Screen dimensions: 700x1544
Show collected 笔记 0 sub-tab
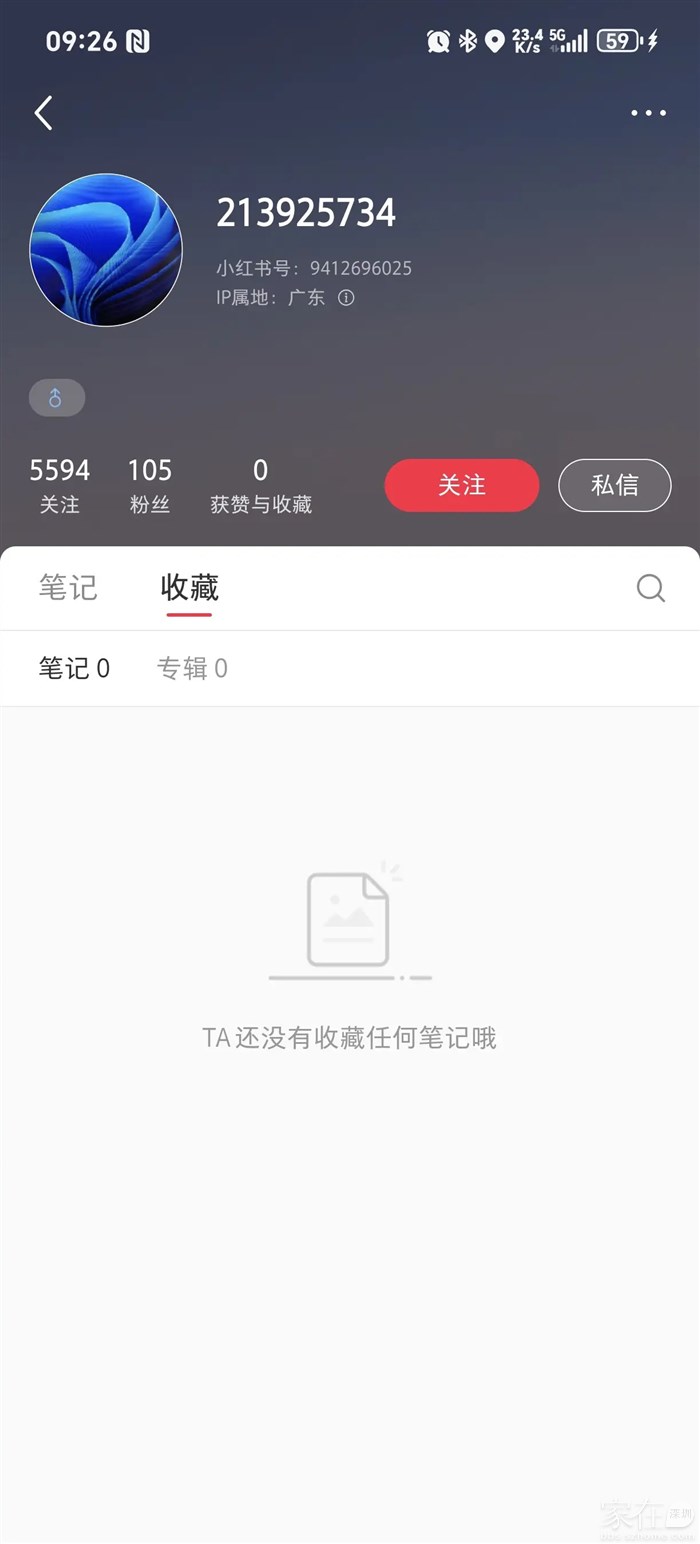point(74,668)
